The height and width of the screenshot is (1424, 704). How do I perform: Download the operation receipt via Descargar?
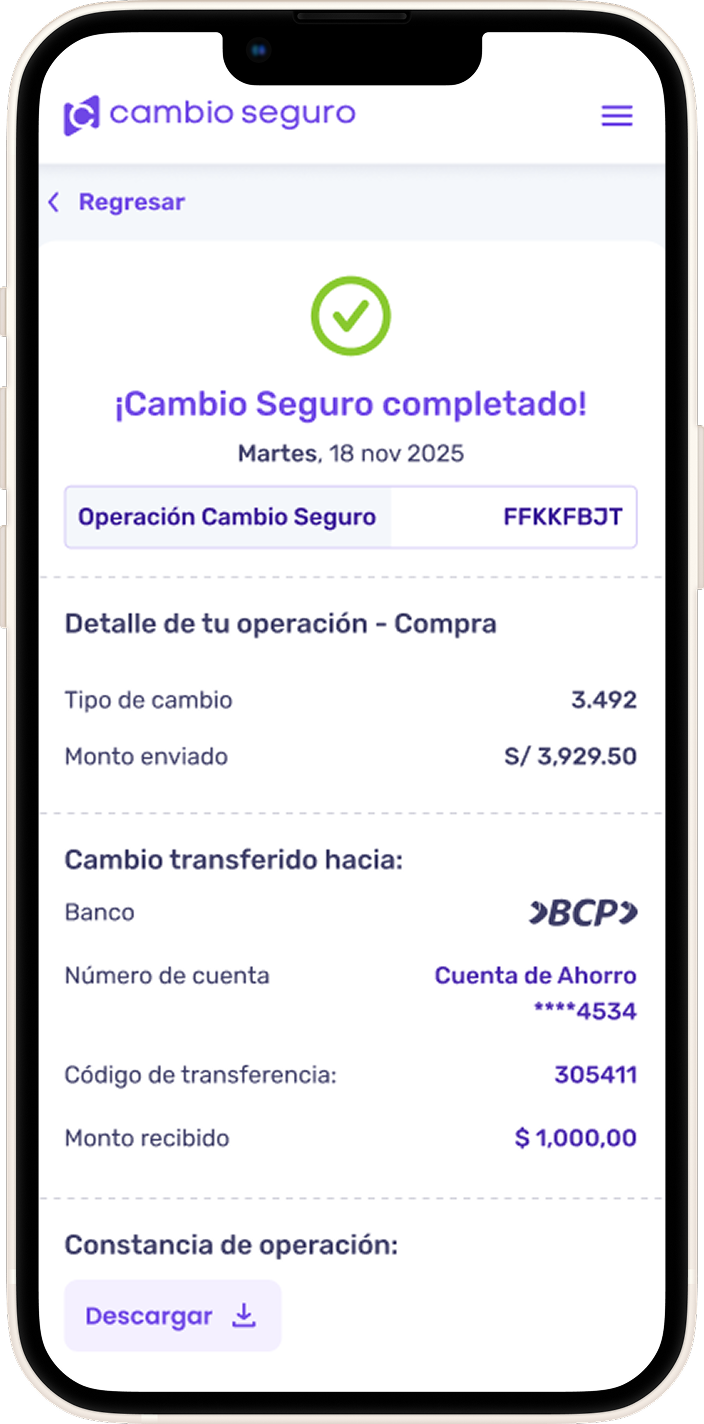172,1316
